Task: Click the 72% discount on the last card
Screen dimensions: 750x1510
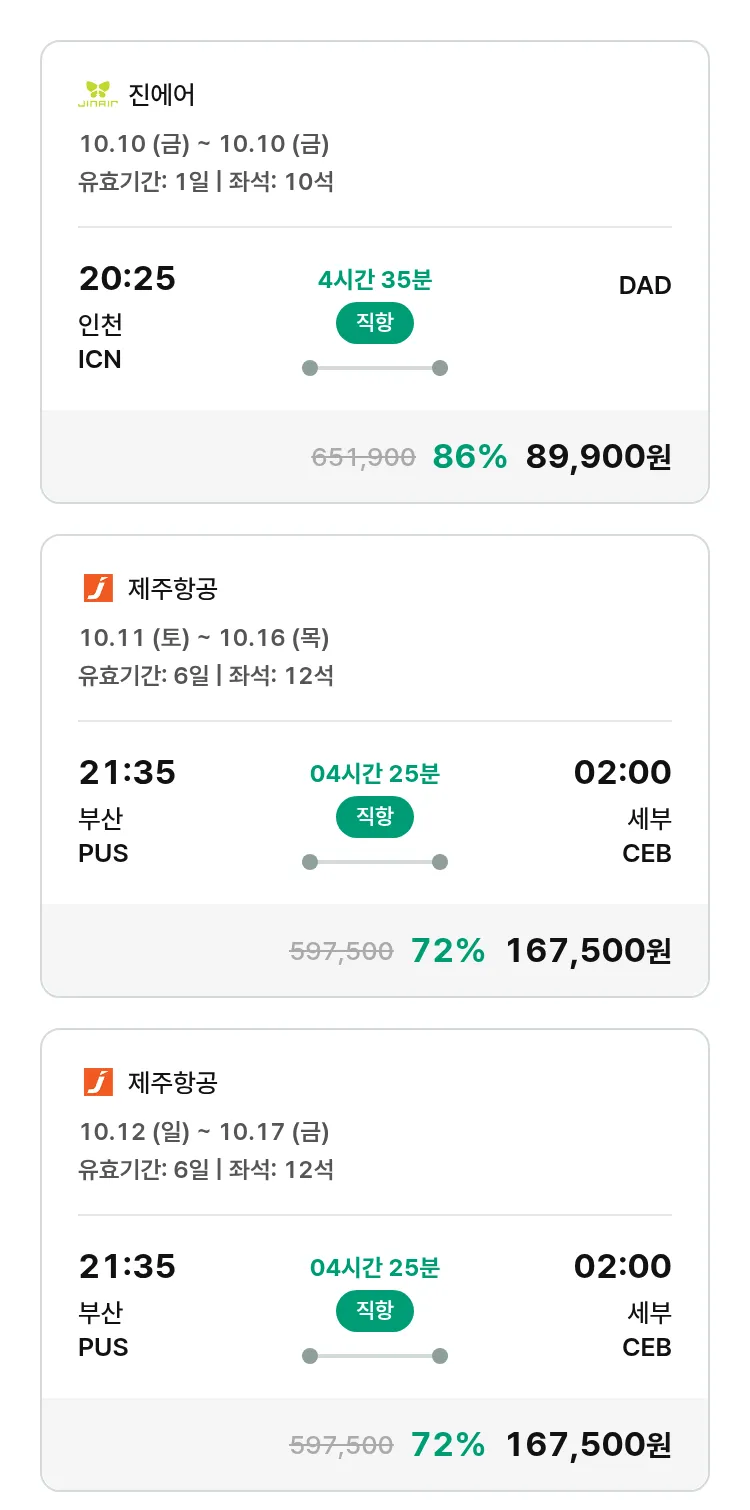Action: [447, 1444]
